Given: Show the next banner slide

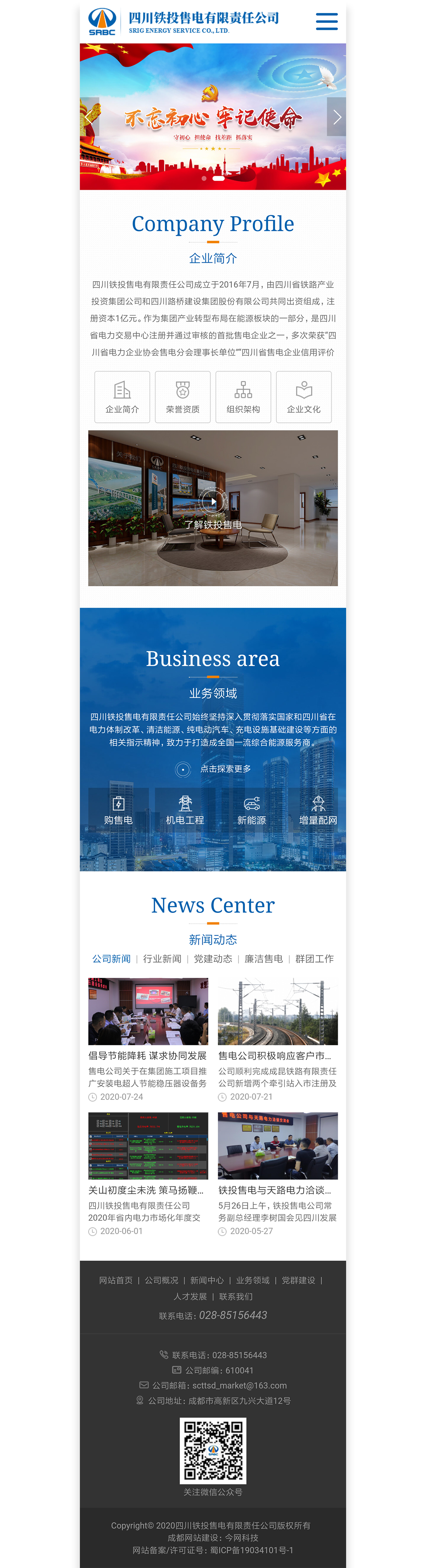Looking at the screenshot, I should click(336, 117).
